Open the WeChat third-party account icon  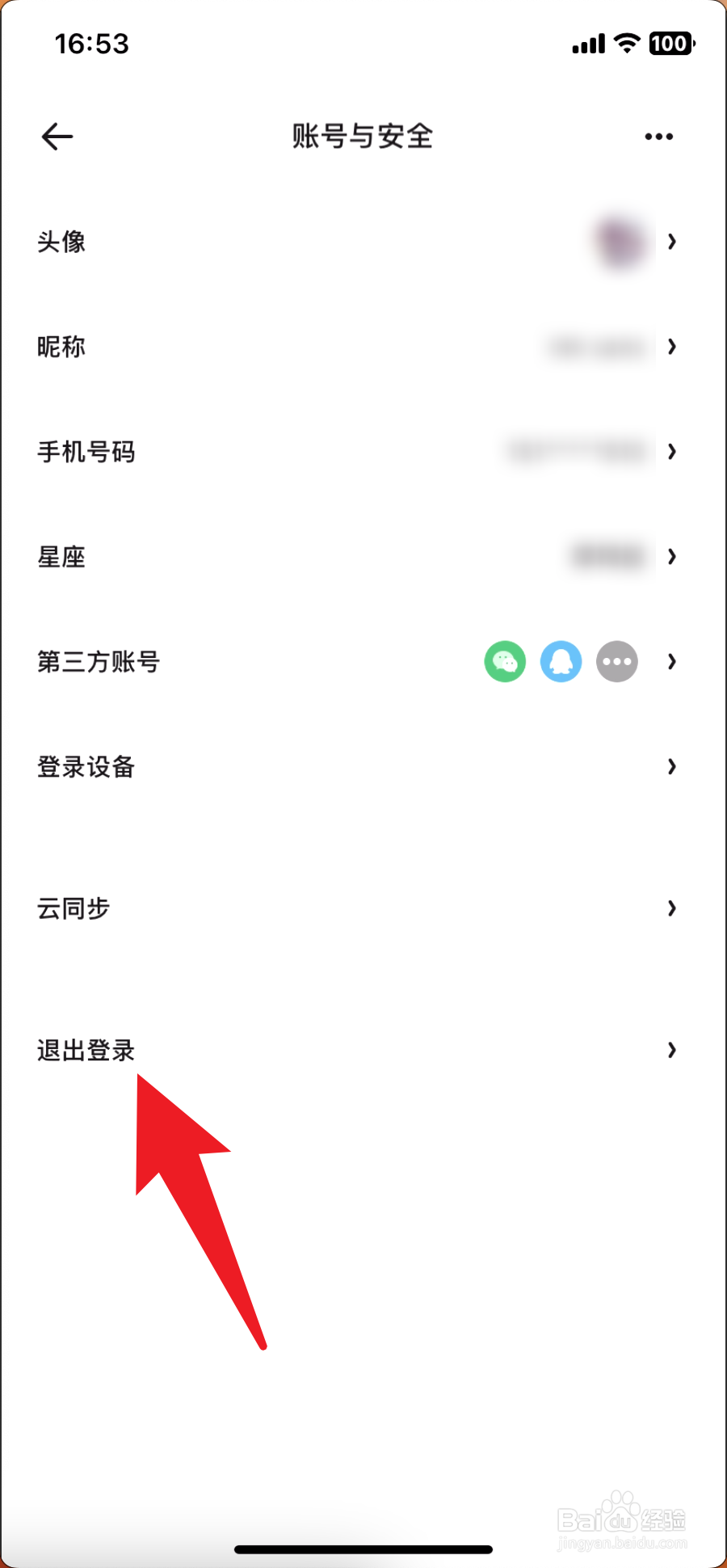click(x=504, y=661)
